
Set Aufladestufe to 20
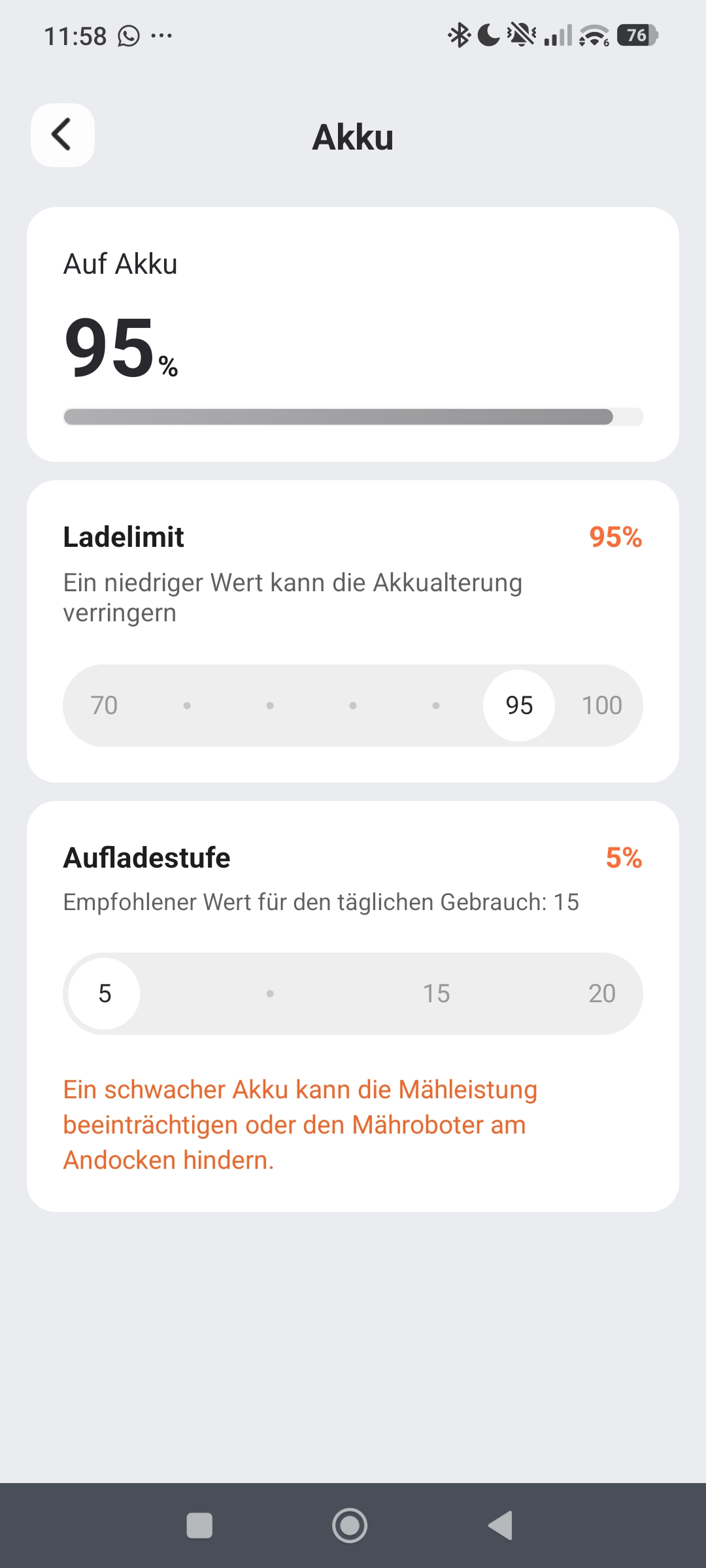click(601, 994)
